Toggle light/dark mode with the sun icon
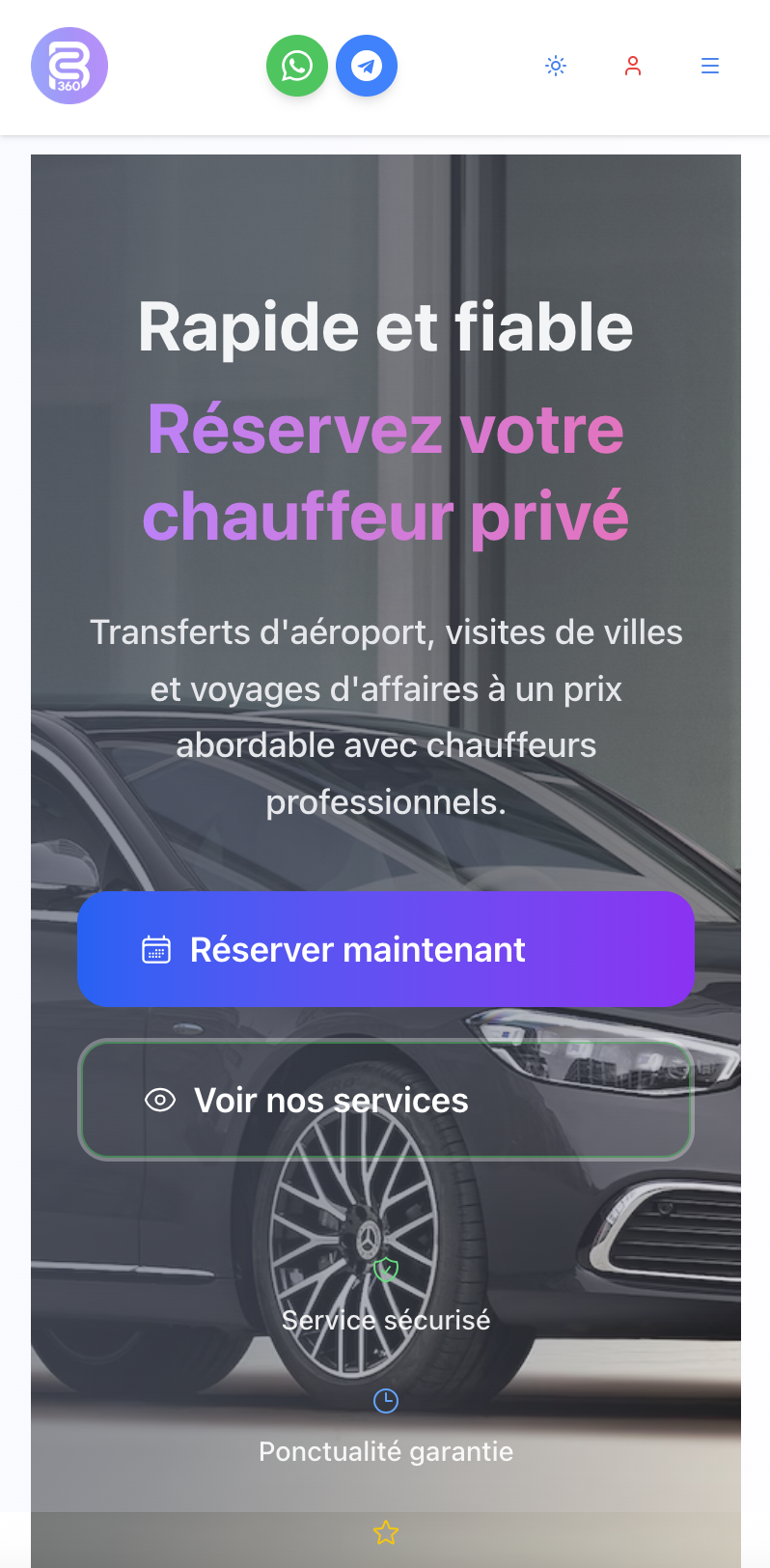This screenshot has width=770, height=1568. coord(556,66)
